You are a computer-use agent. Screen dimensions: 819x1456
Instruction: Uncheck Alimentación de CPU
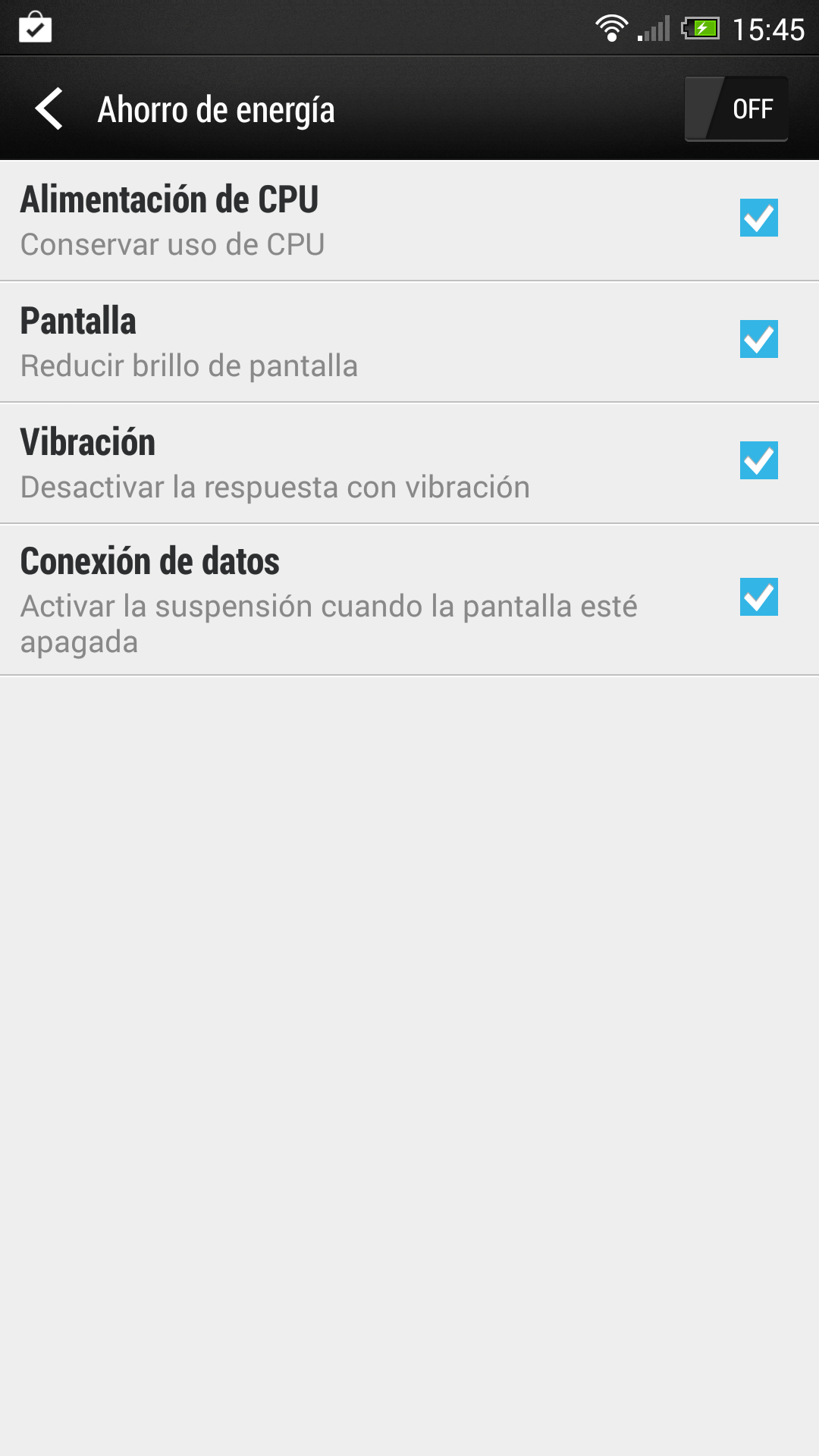point(758,218)
